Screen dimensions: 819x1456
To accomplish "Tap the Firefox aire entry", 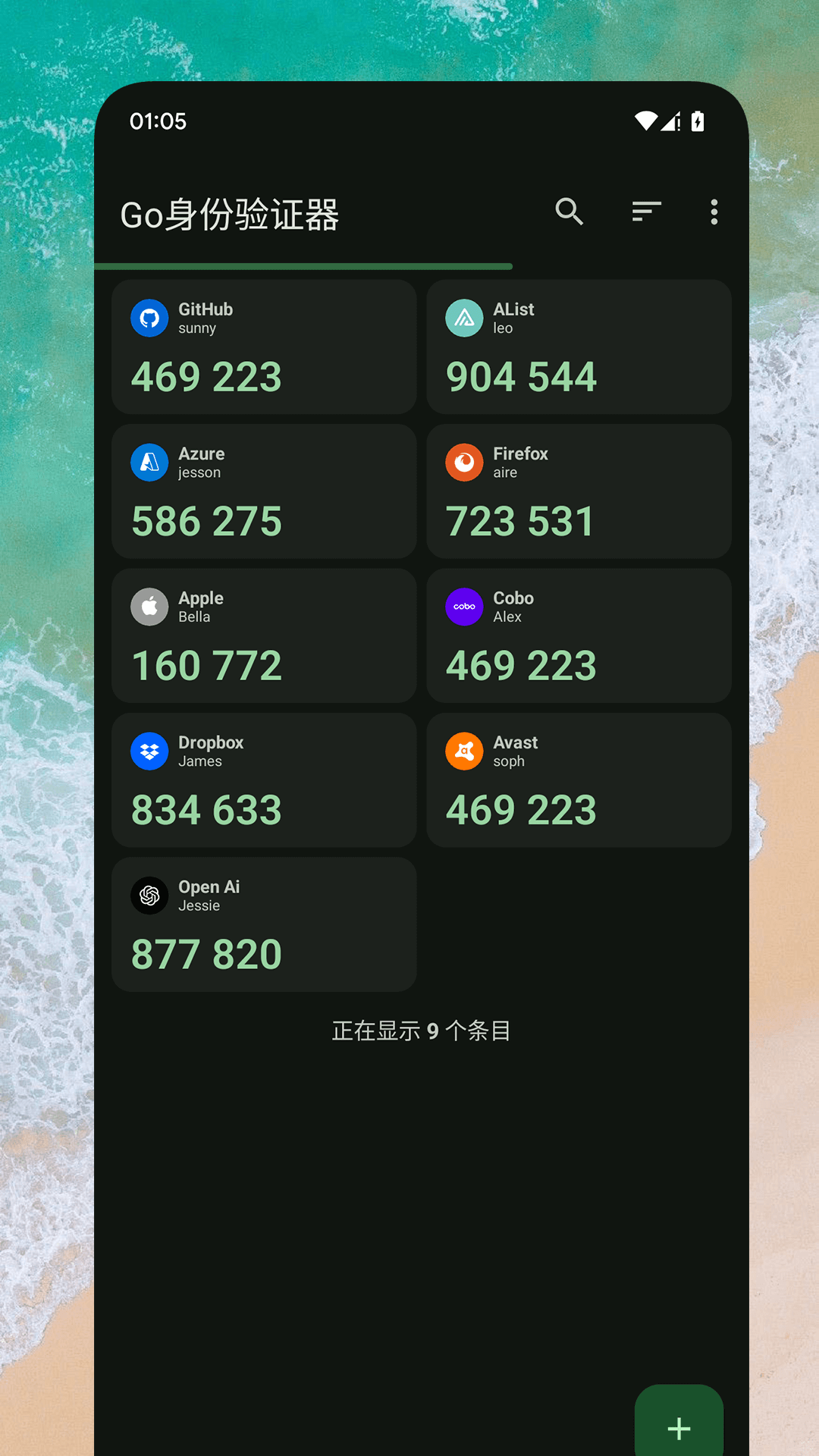I will 579,491.
